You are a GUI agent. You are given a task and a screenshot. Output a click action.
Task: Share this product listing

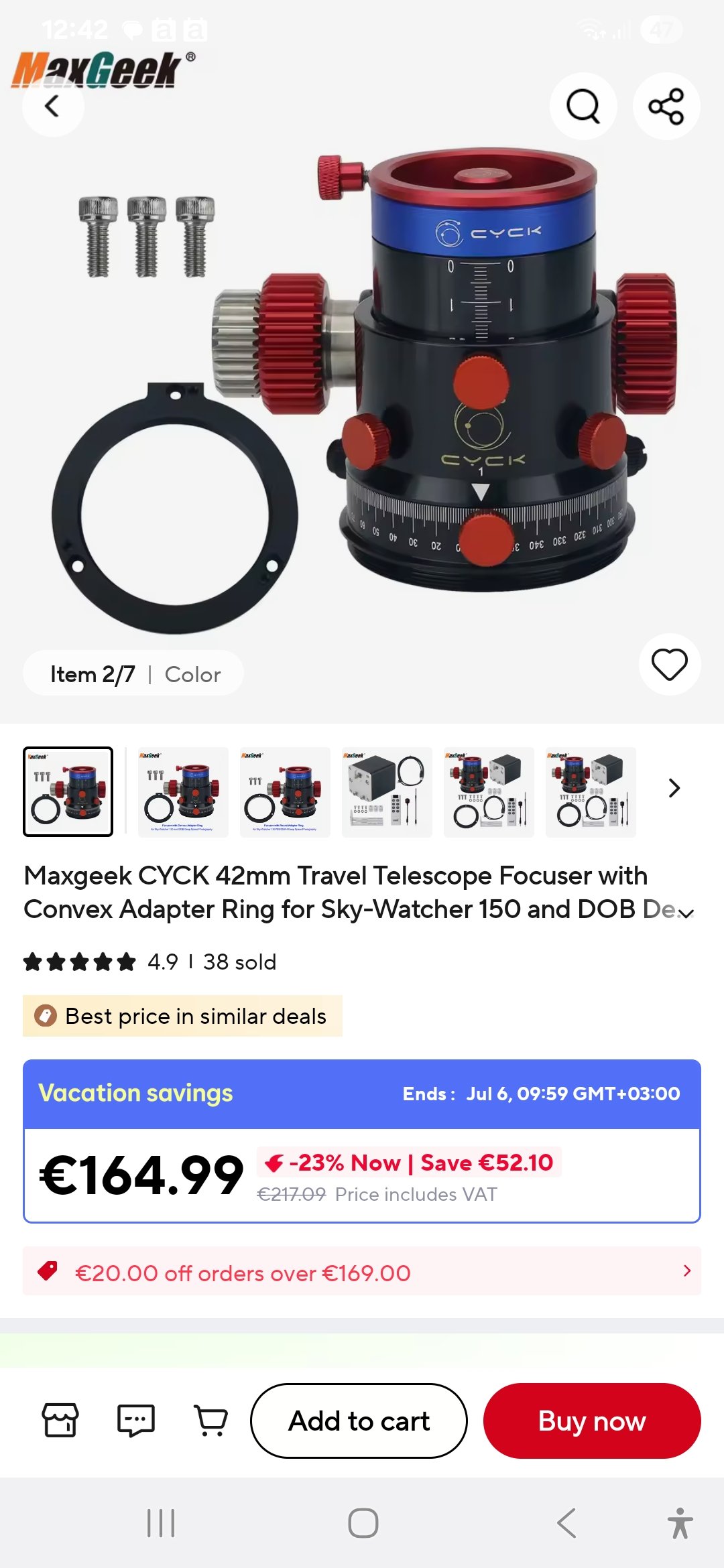point(666,106)
